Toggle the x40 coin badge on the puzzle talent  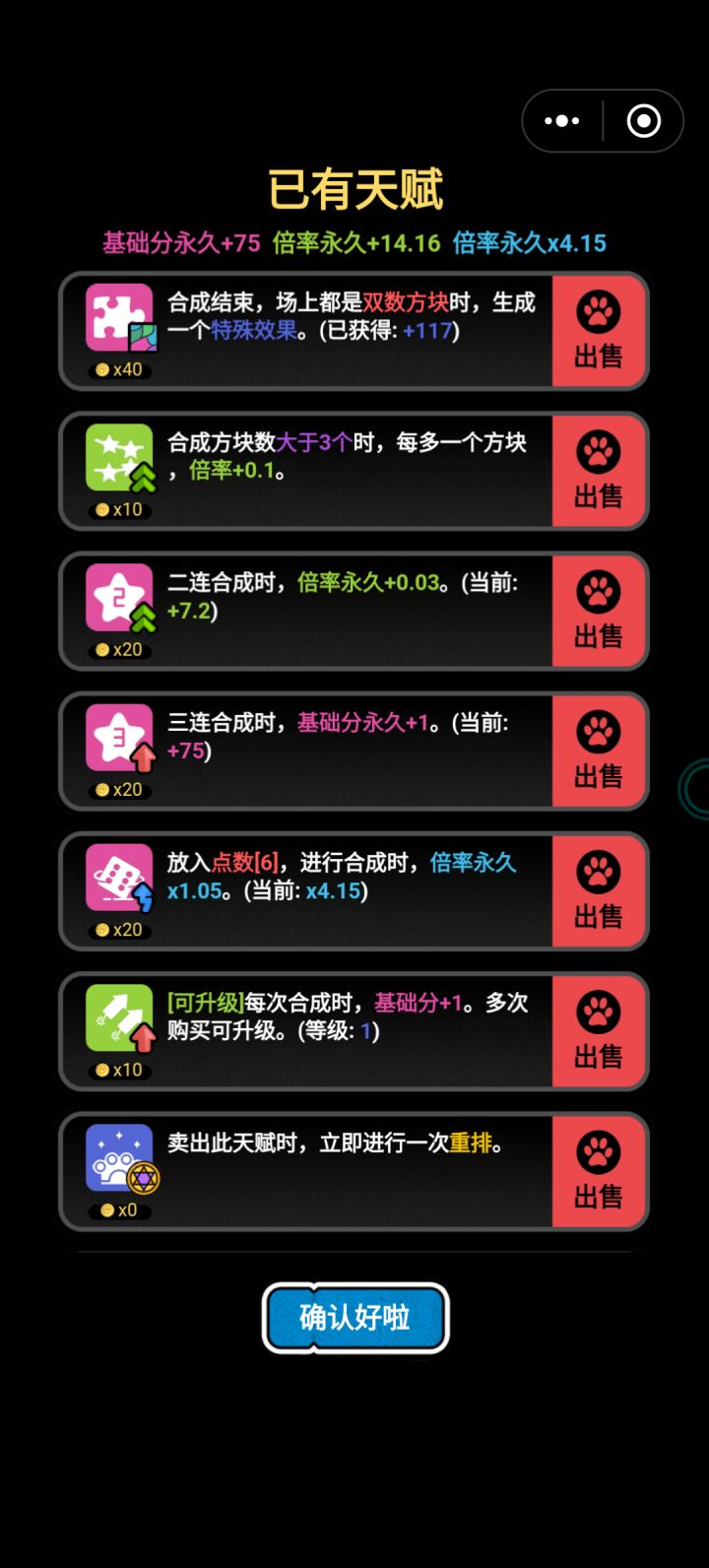(118, 369)
